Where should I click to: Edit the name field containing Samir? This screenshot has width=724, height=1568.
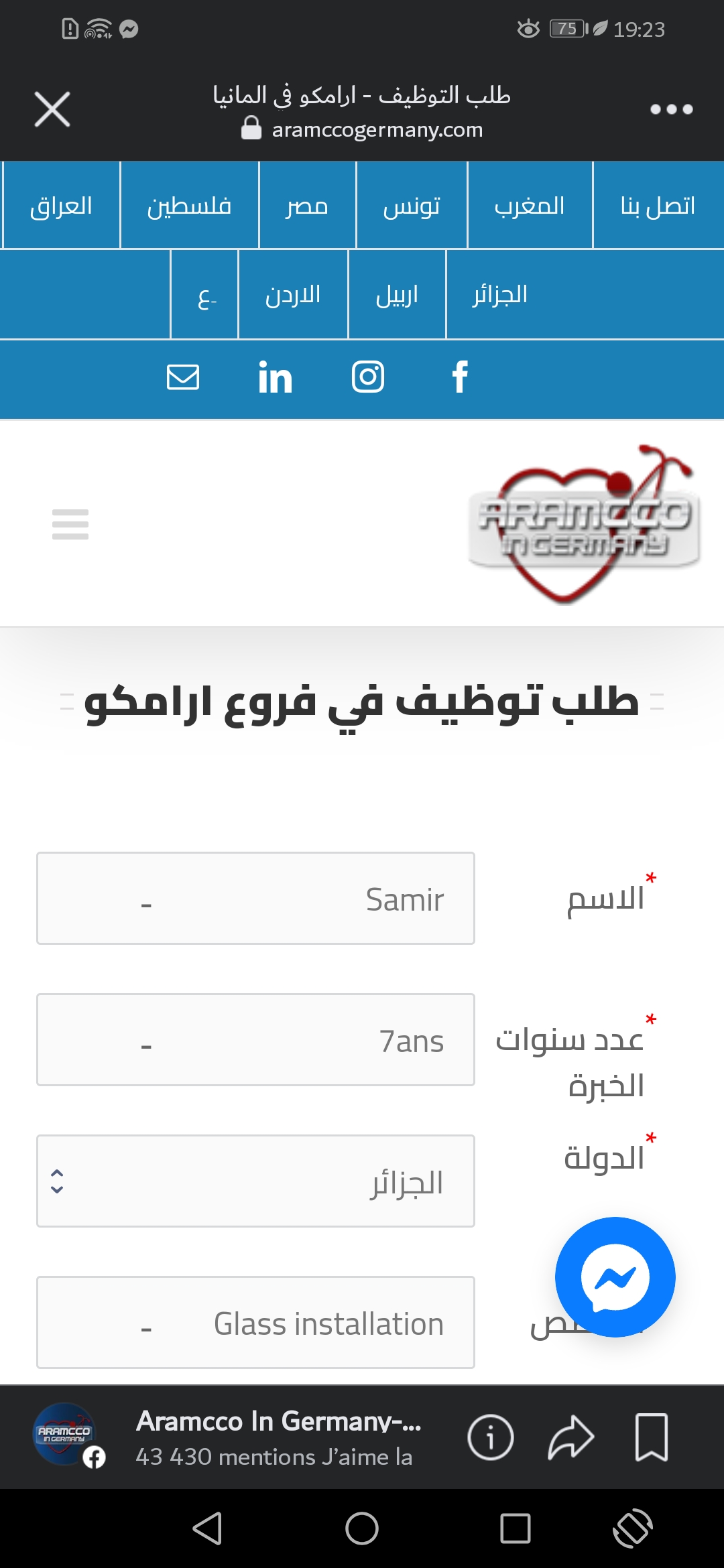(x=255, y=899)
